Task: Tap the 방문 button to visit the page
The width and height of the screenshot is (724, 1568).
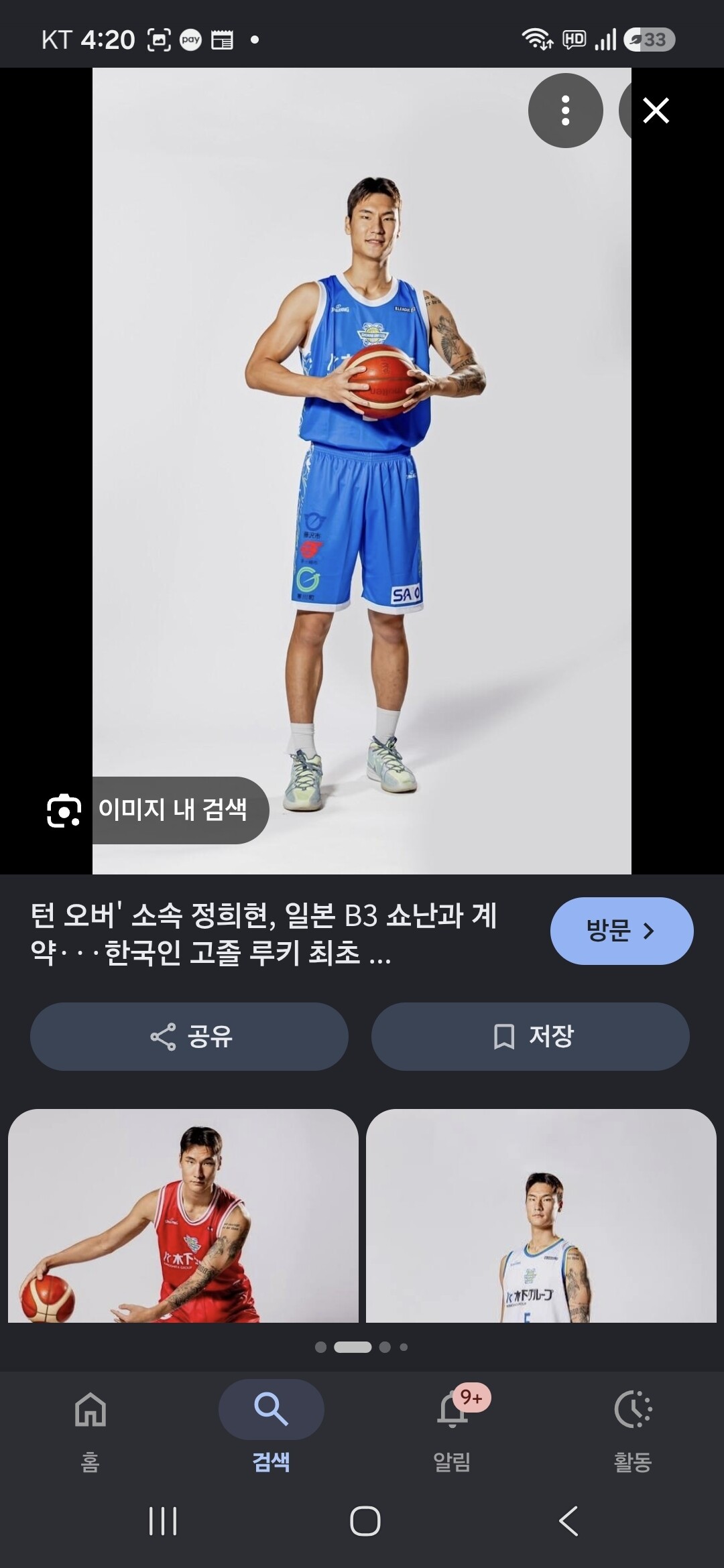Action: point(621,931)
